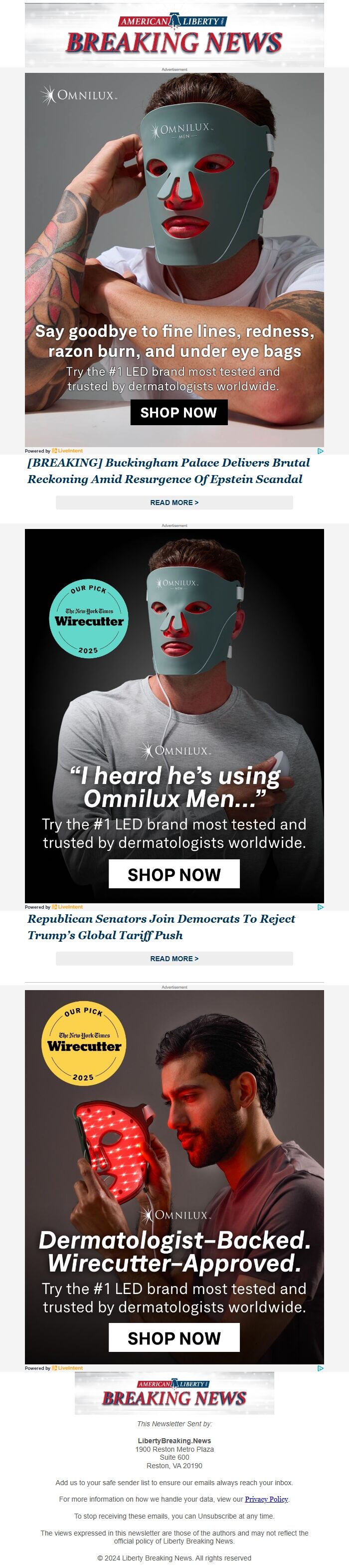Tap READ MORE under Buckingham Palace article
Image resolution: width=349 pixels, height=1568 pixels.
174,502
